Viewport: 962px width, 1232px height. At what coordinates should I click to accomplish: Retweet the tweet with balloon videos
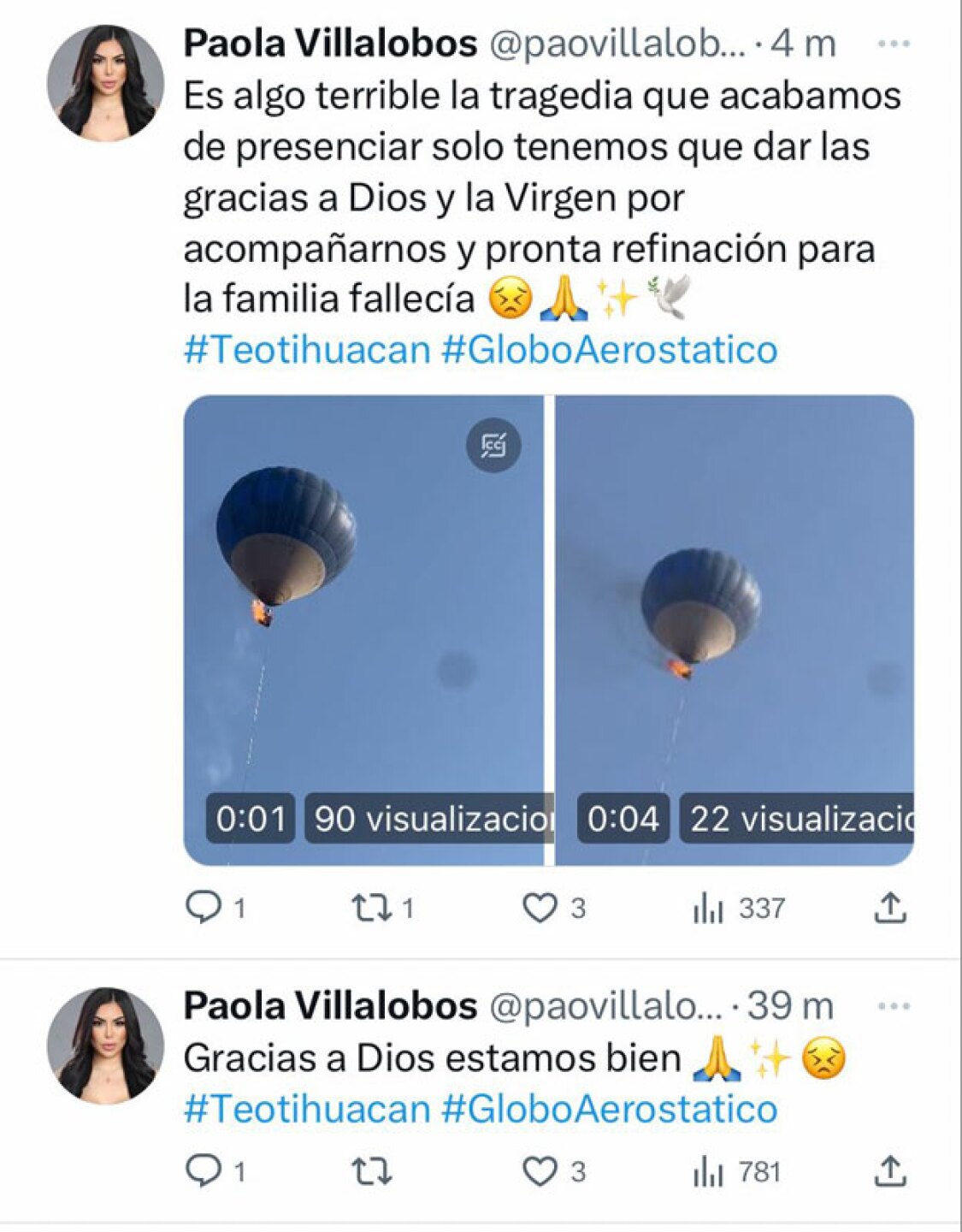[x=372, y=907]
